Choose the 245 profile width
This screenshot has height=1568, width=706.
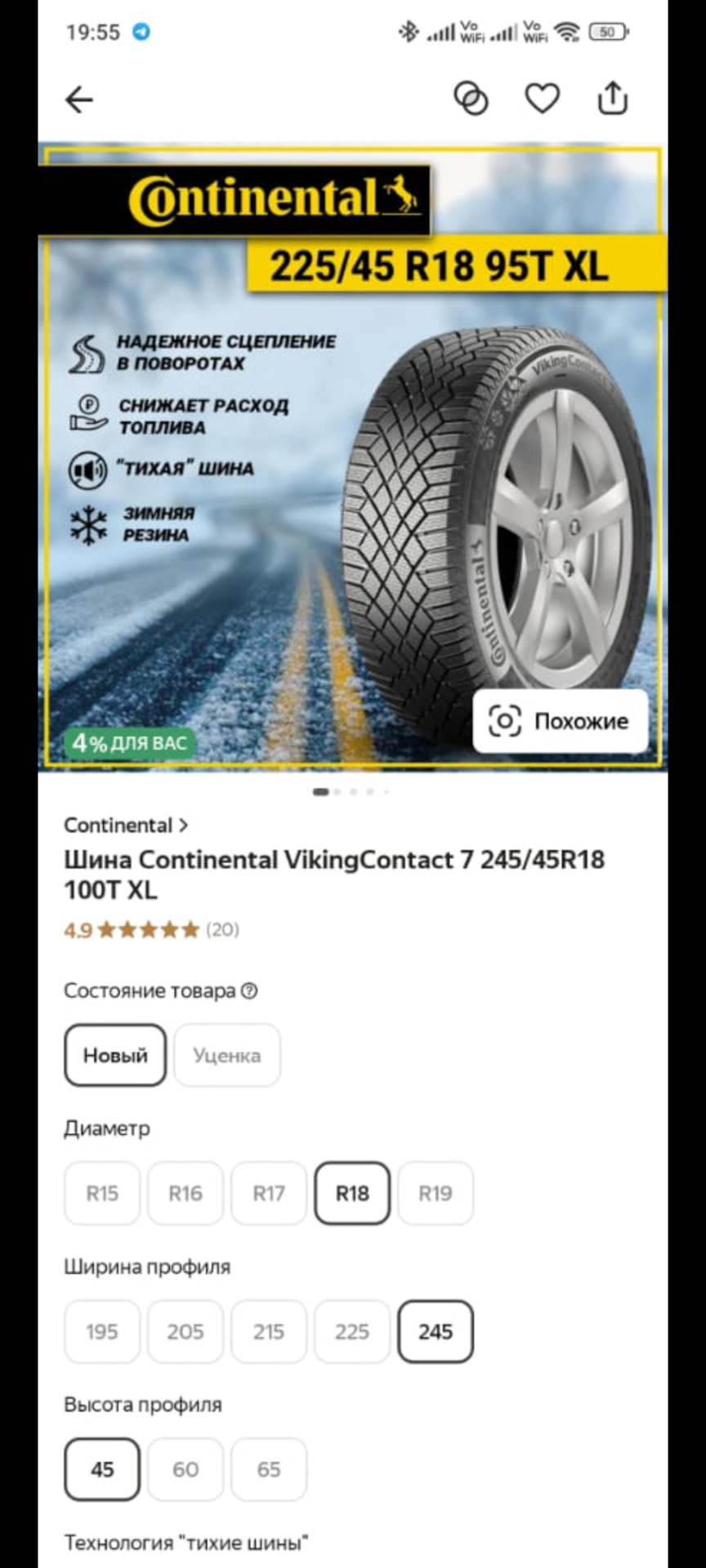tap(436, 1331)
